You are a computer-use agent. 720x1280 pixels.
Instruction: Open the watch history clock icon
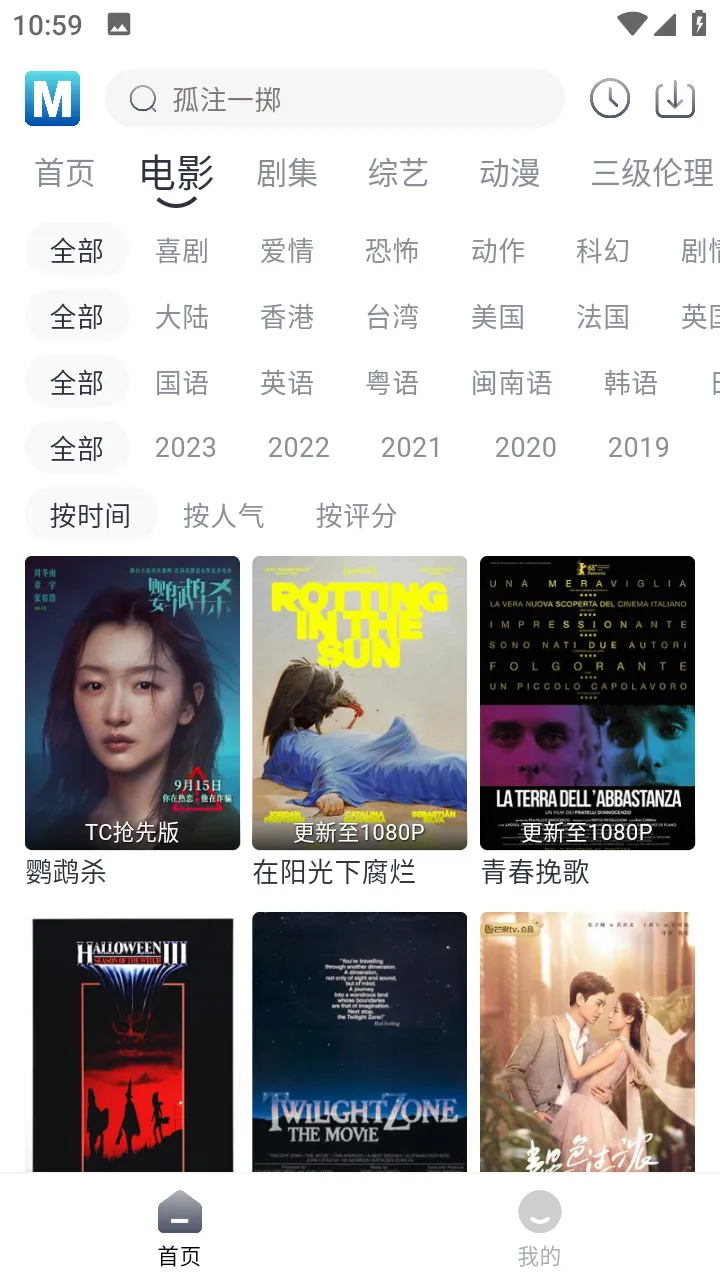[610, 98]
